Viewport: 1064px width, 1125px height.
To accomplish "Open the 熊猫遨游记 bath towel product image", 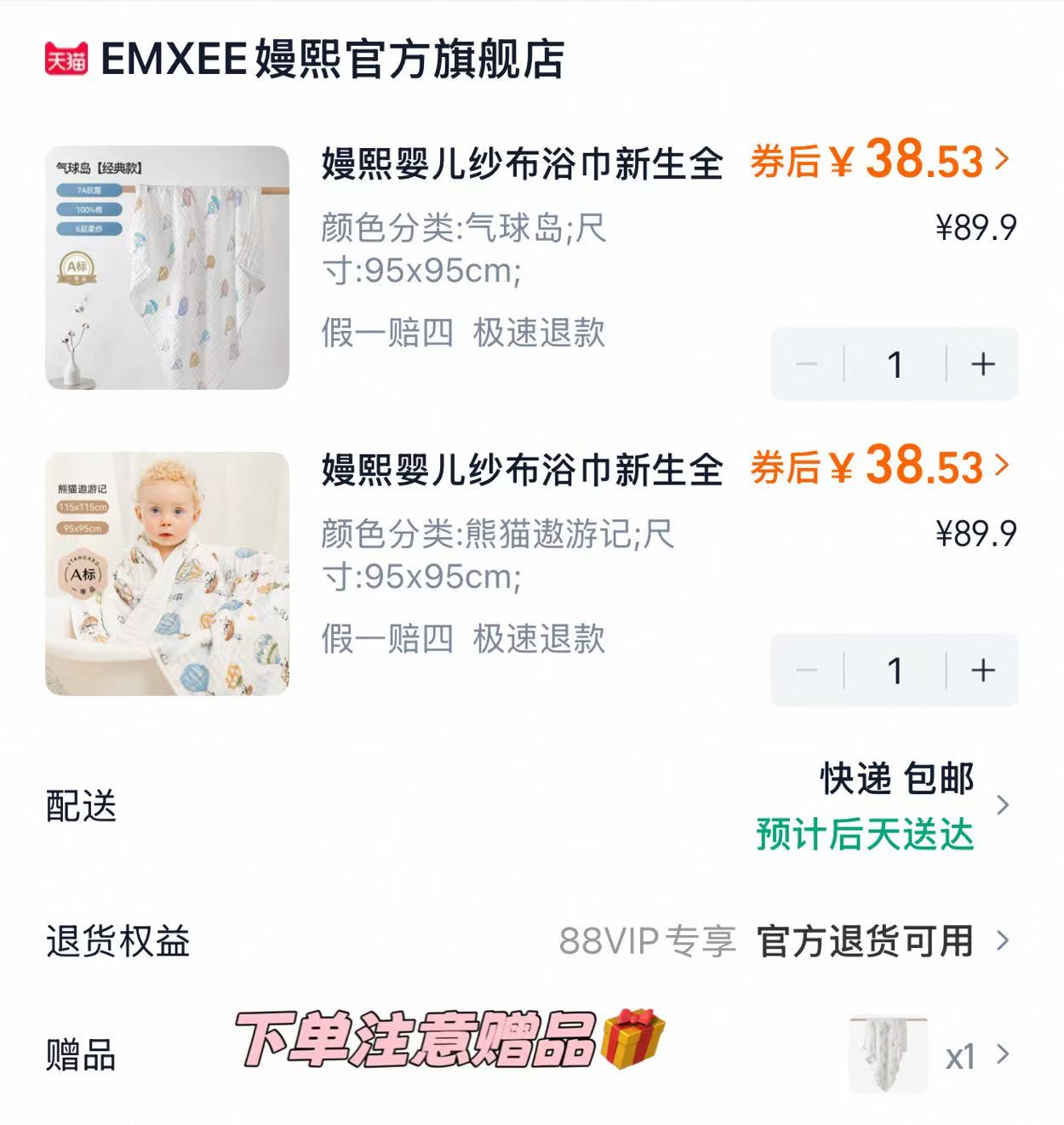I will 167,574.
